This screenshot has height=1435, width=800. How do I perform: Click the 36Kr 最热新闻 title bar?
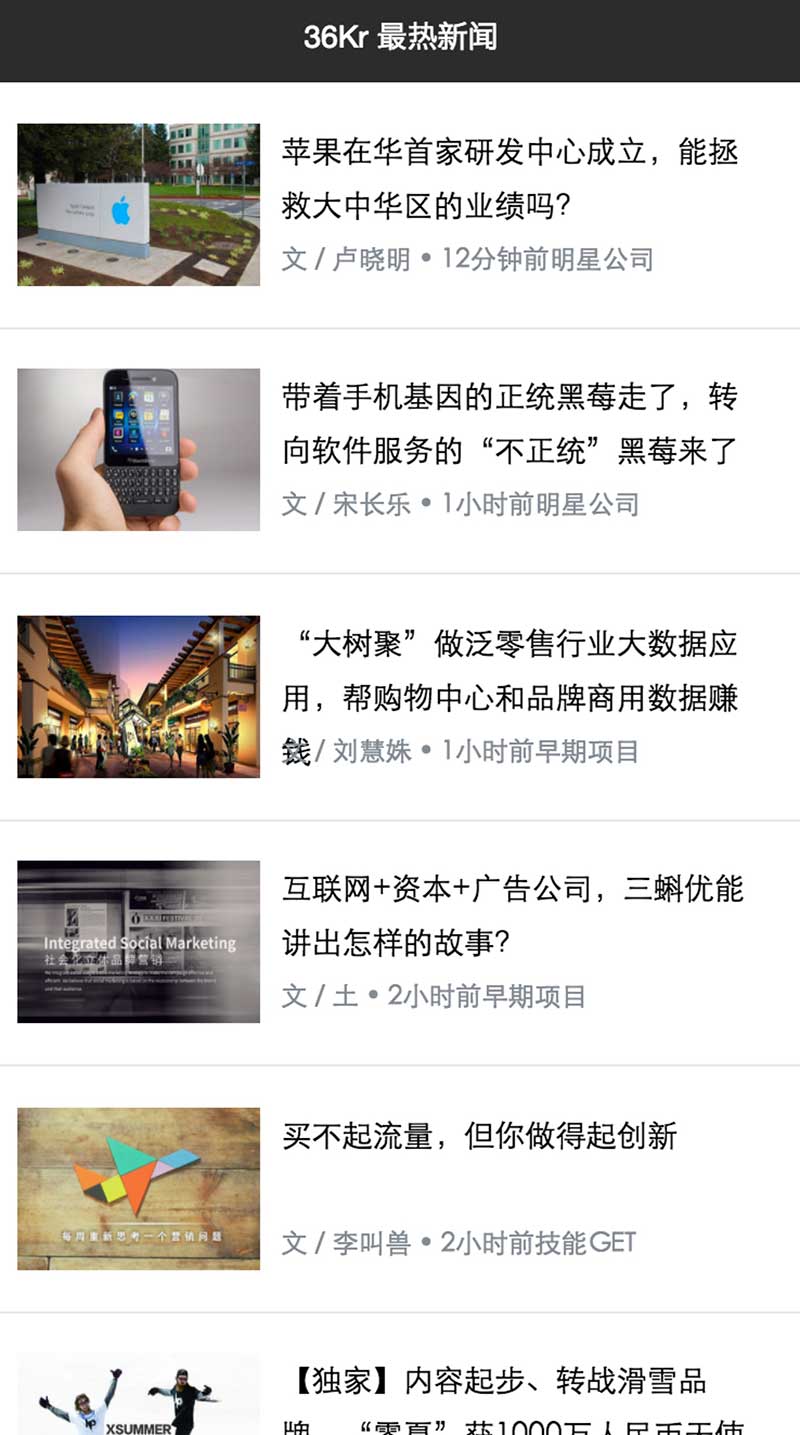[x=400, y=38]
